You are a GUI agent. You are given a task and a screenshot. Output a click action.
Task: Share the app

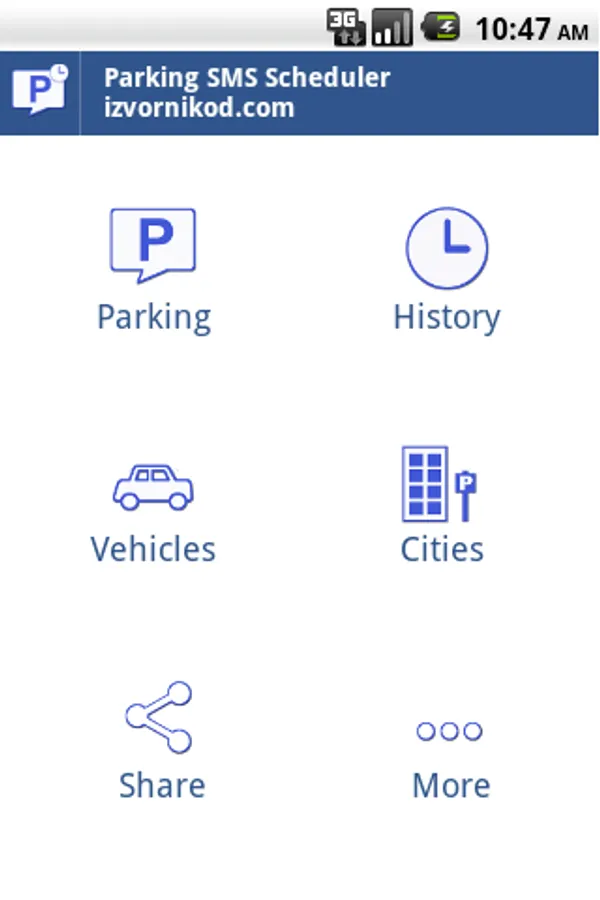point(160,740)
